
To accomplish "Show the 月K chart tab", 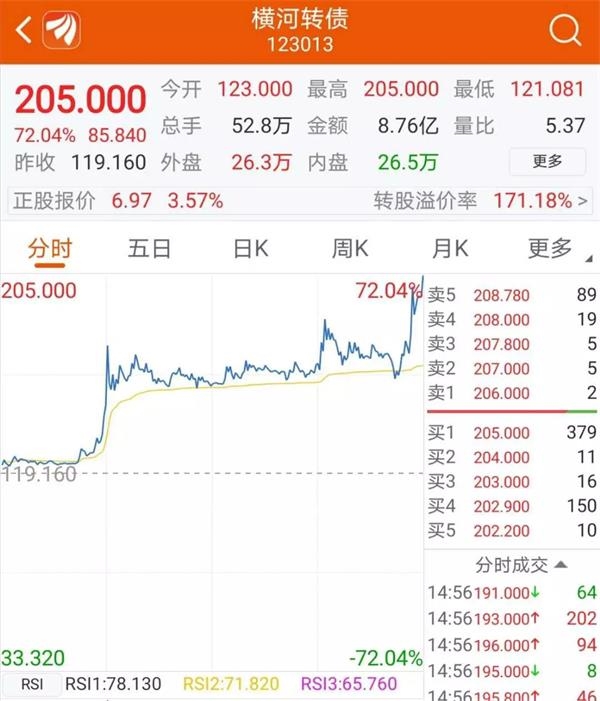I will coord(450,249).
